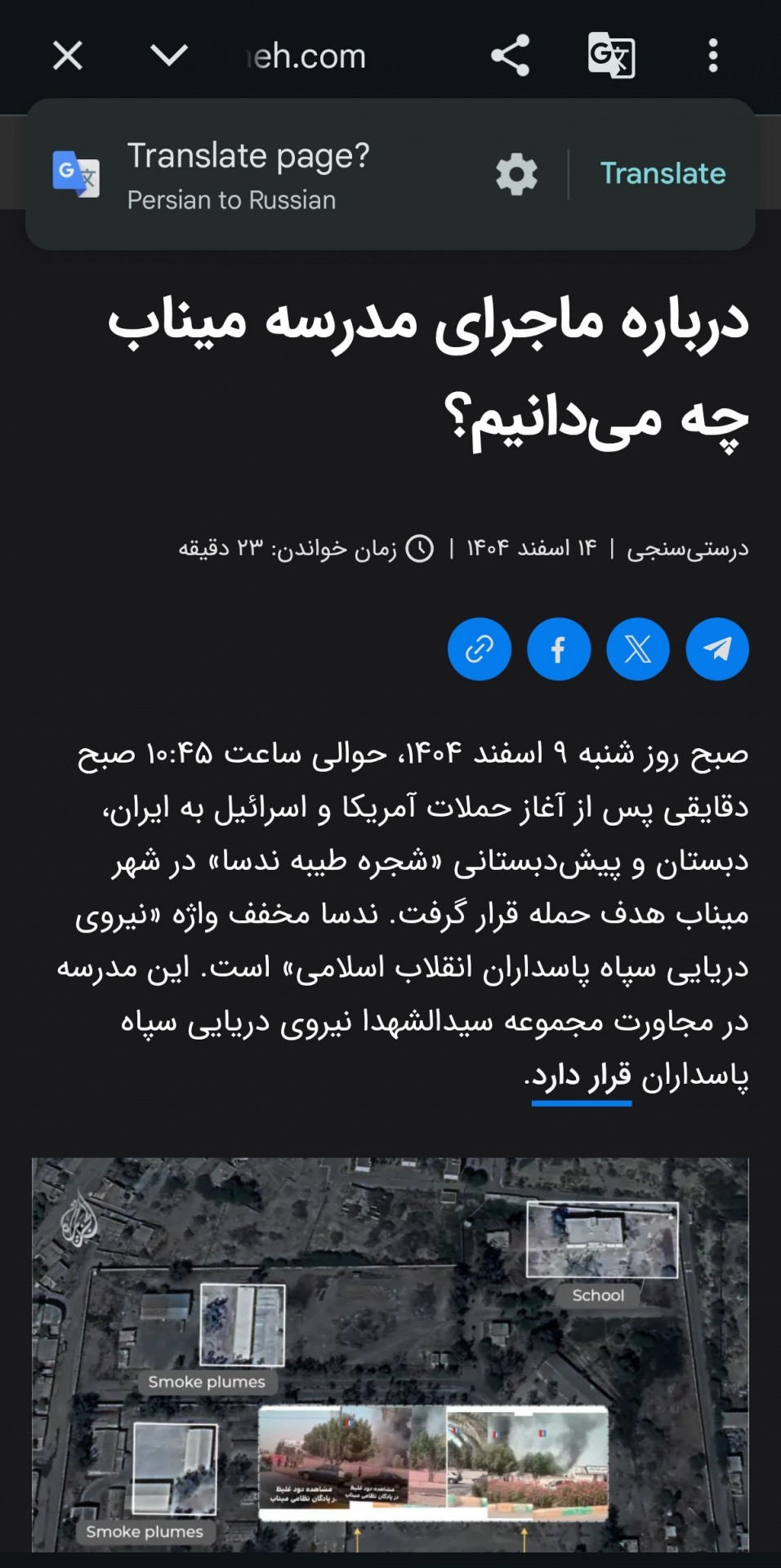
Task: Open the three-dot overflow menu
Action: coord(713,56)
